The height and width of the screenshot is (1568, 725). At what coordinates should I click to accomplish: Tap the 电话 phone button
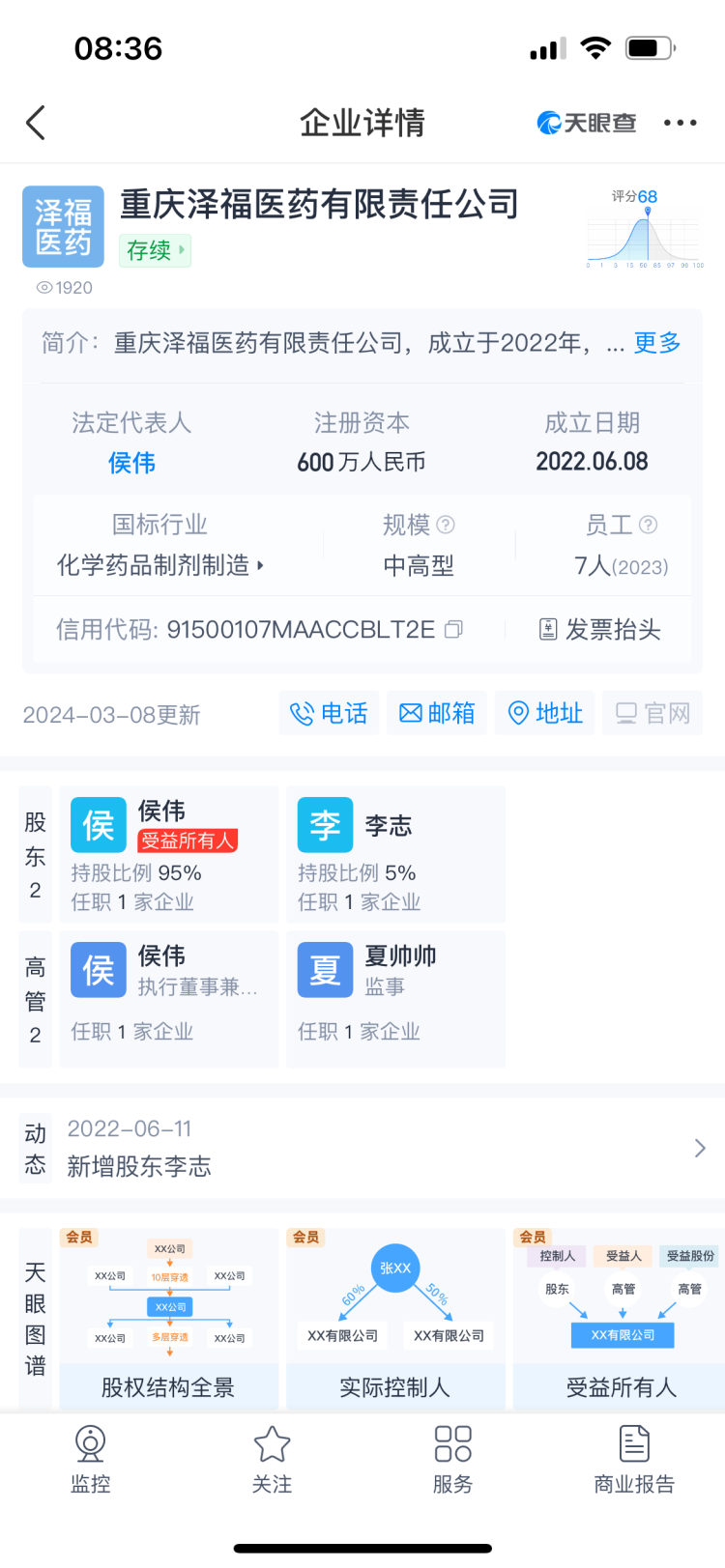point(329,713)
